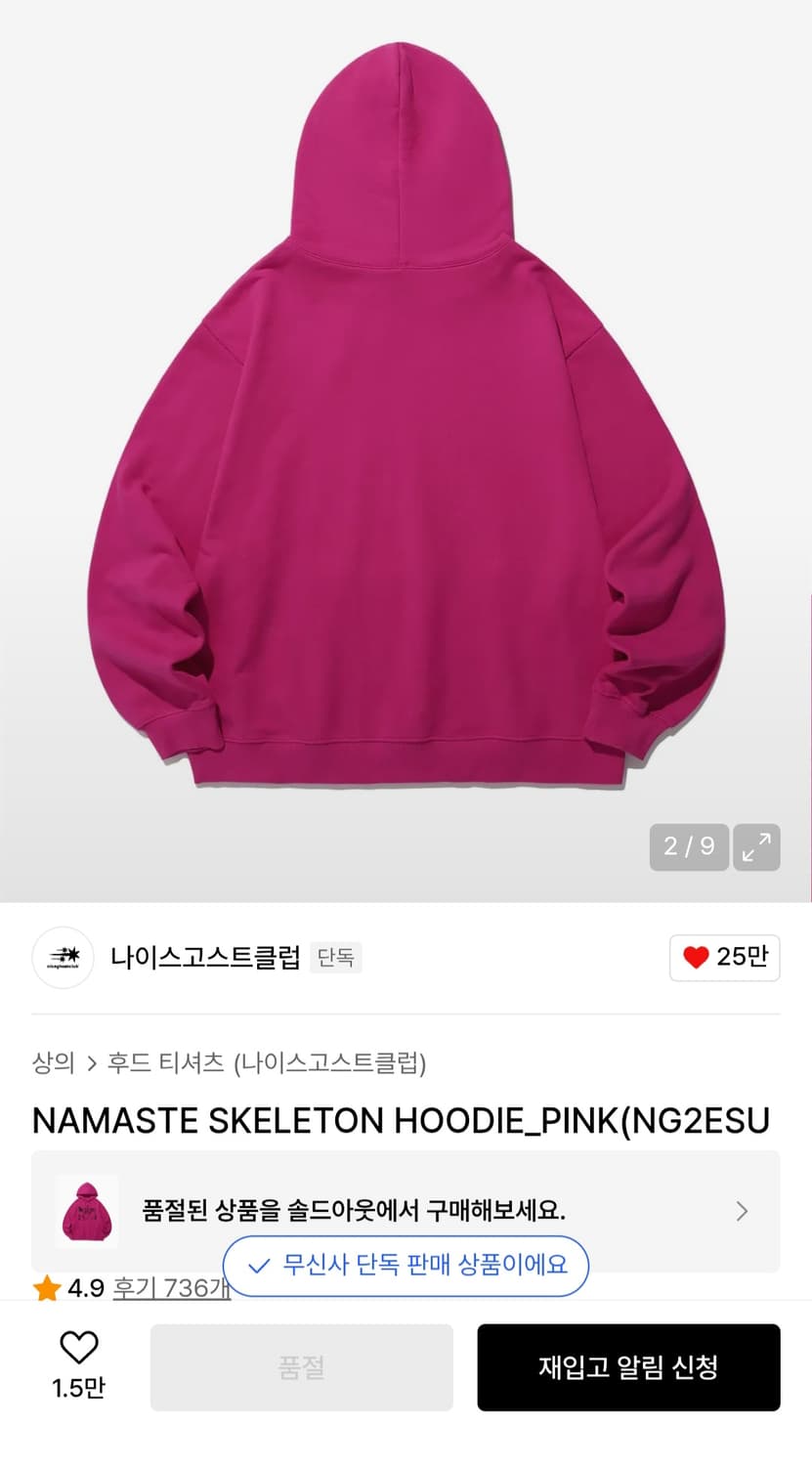
Task: Tap the red heart brand favorite icon
Action: tap(696, 958)
